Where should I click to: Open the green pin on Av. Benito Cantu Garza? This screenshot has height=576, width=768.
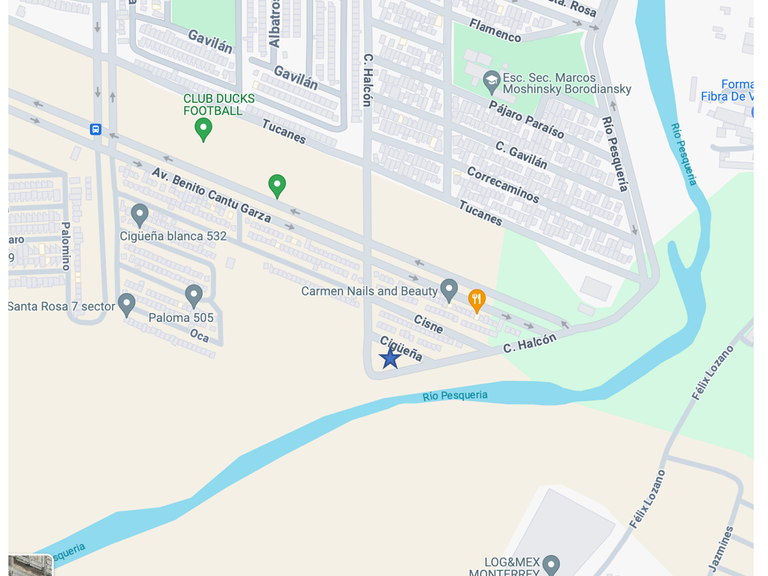(277, 185)
